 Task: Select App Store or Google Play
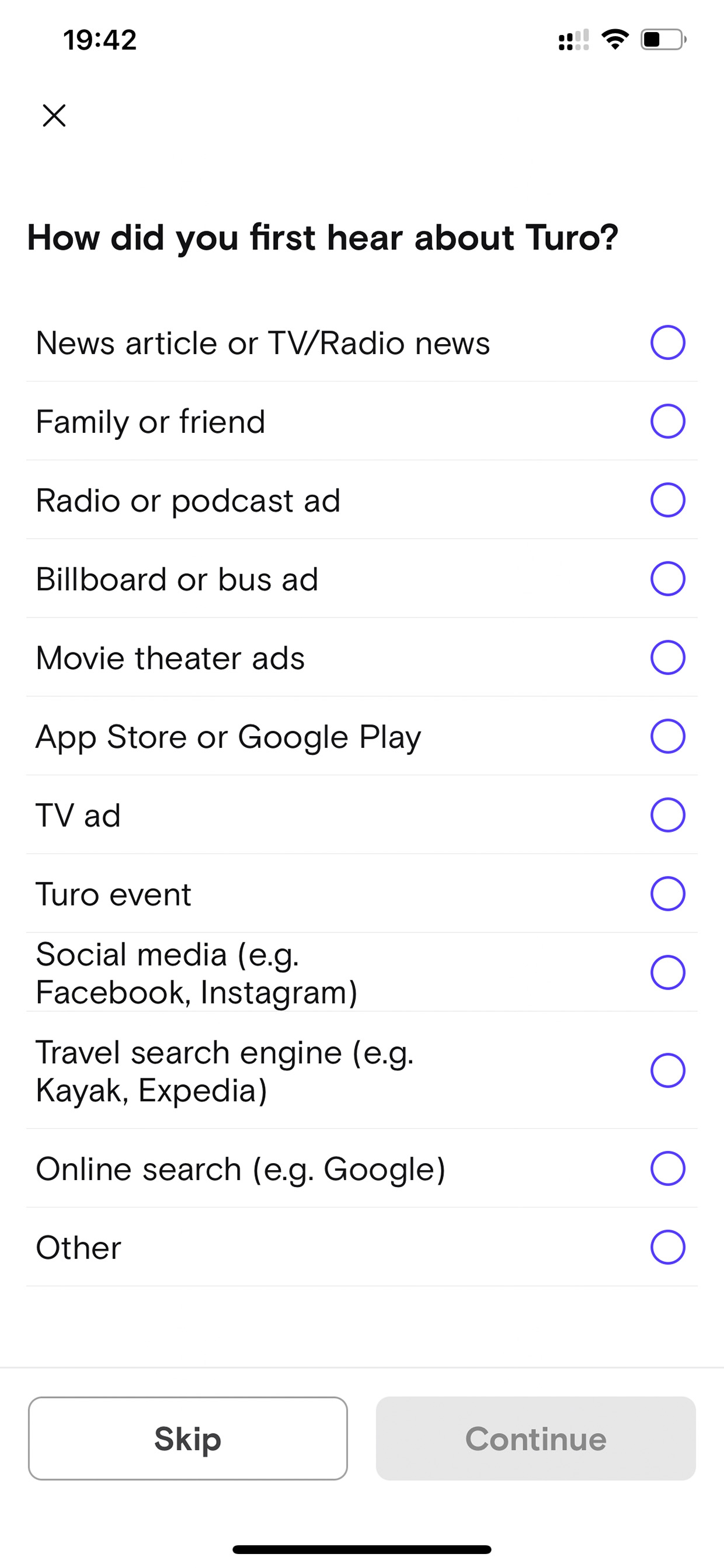361,736
